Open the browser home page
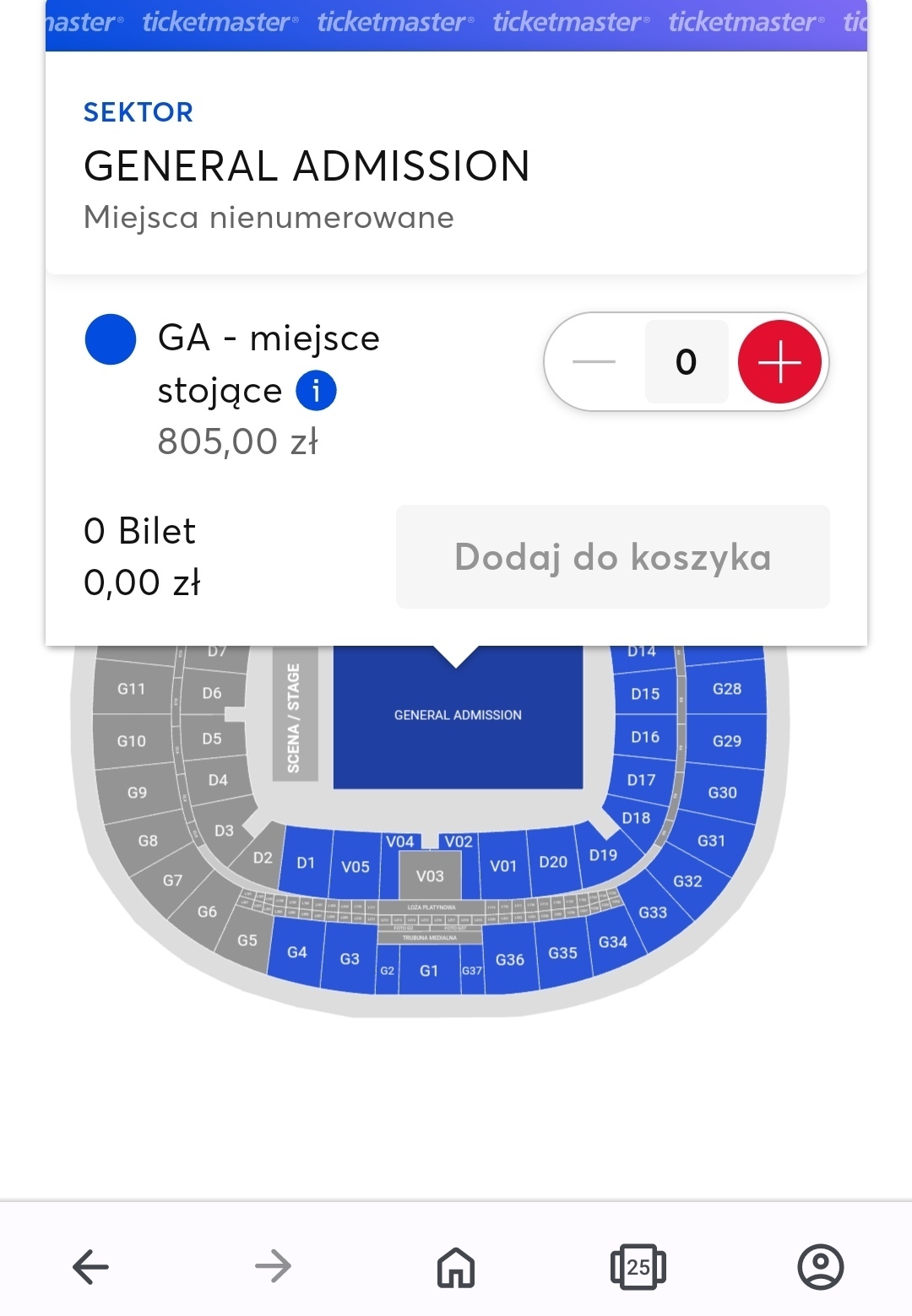This screenshot has height=1316, width=912. 456,1266
